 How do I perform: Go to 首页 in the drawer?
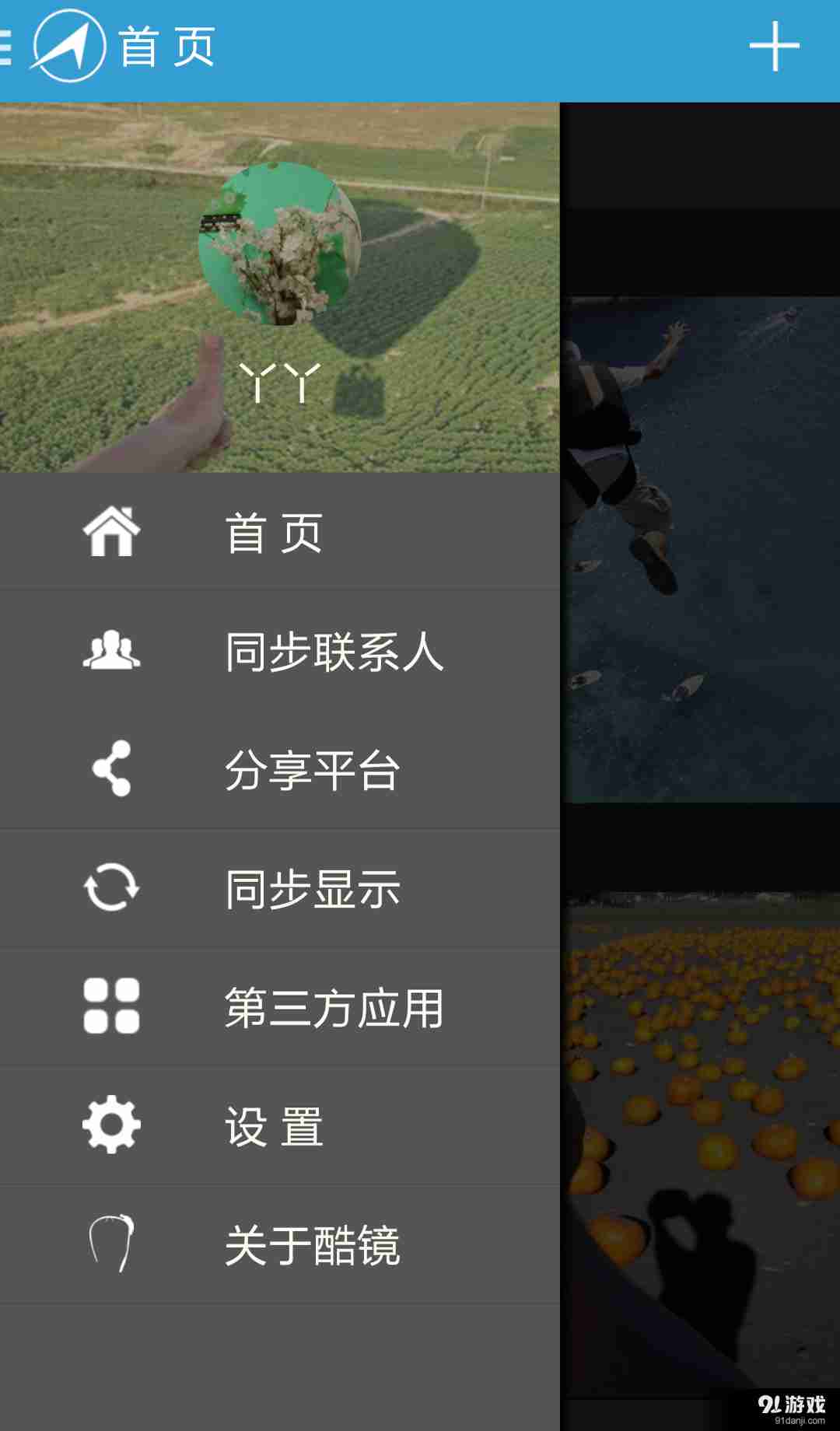pyautogui.click(x=278, y=532)
